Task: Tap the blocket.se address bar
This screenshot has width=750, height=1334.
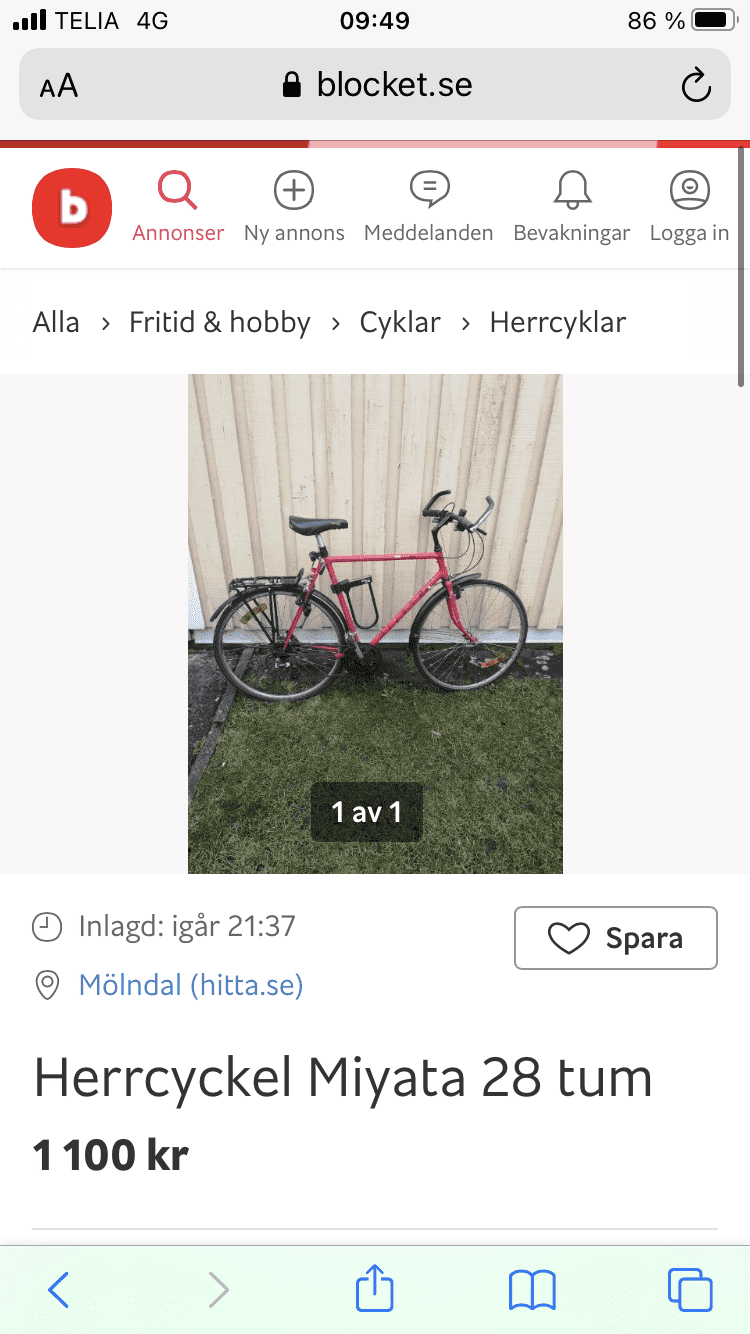Action: click(x=378, y=85)
